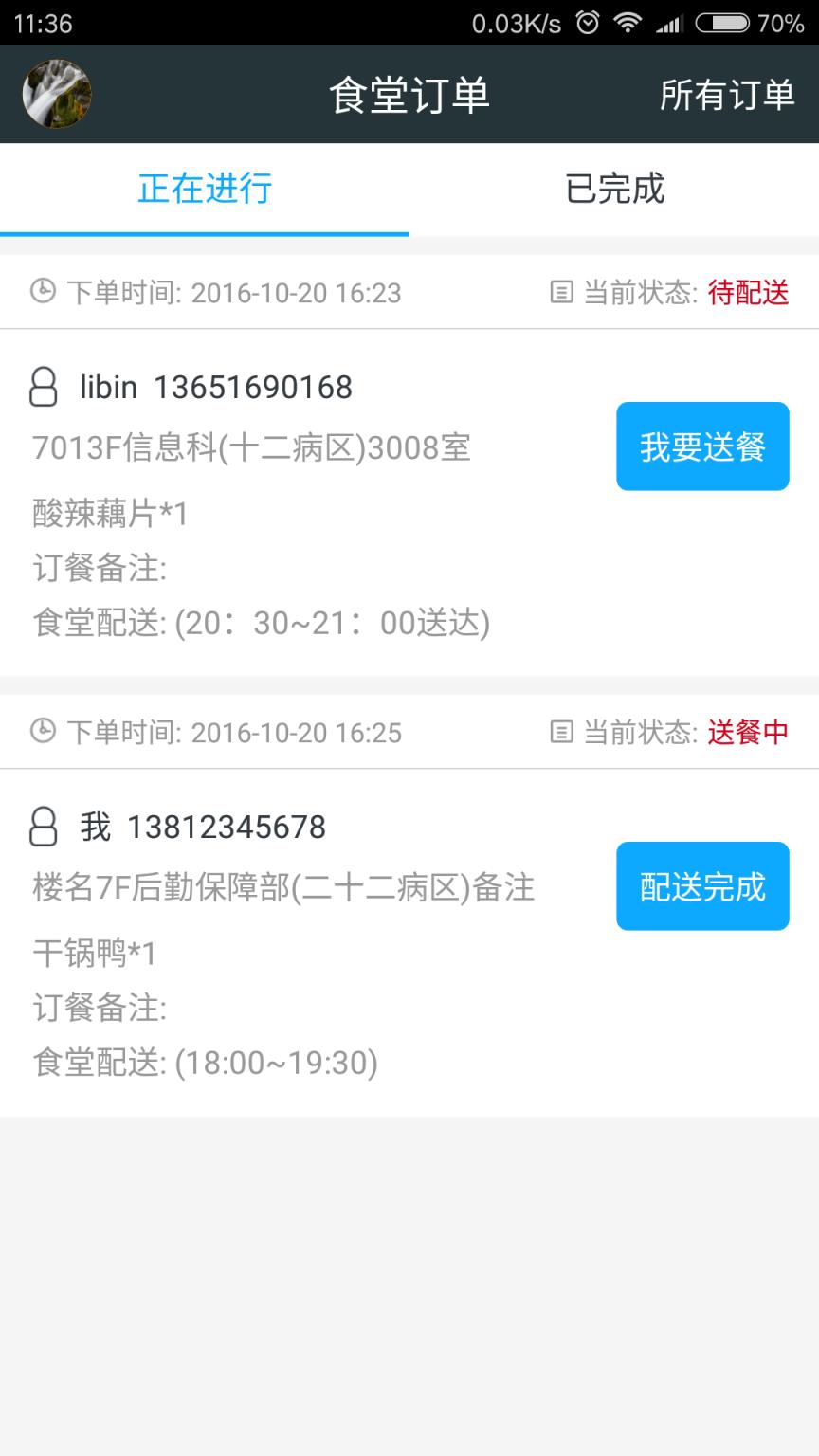
Task: Click the red 送餐中 status text
Action: click(x=746, y=732)
